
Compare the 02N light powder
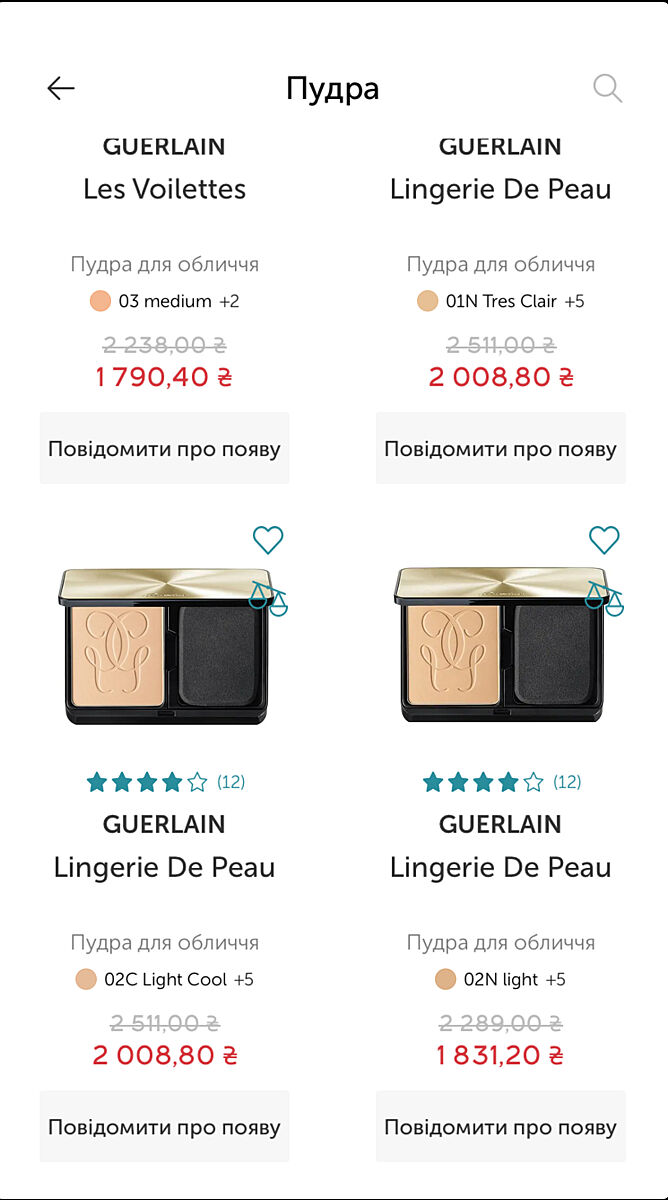coord(604,598)
